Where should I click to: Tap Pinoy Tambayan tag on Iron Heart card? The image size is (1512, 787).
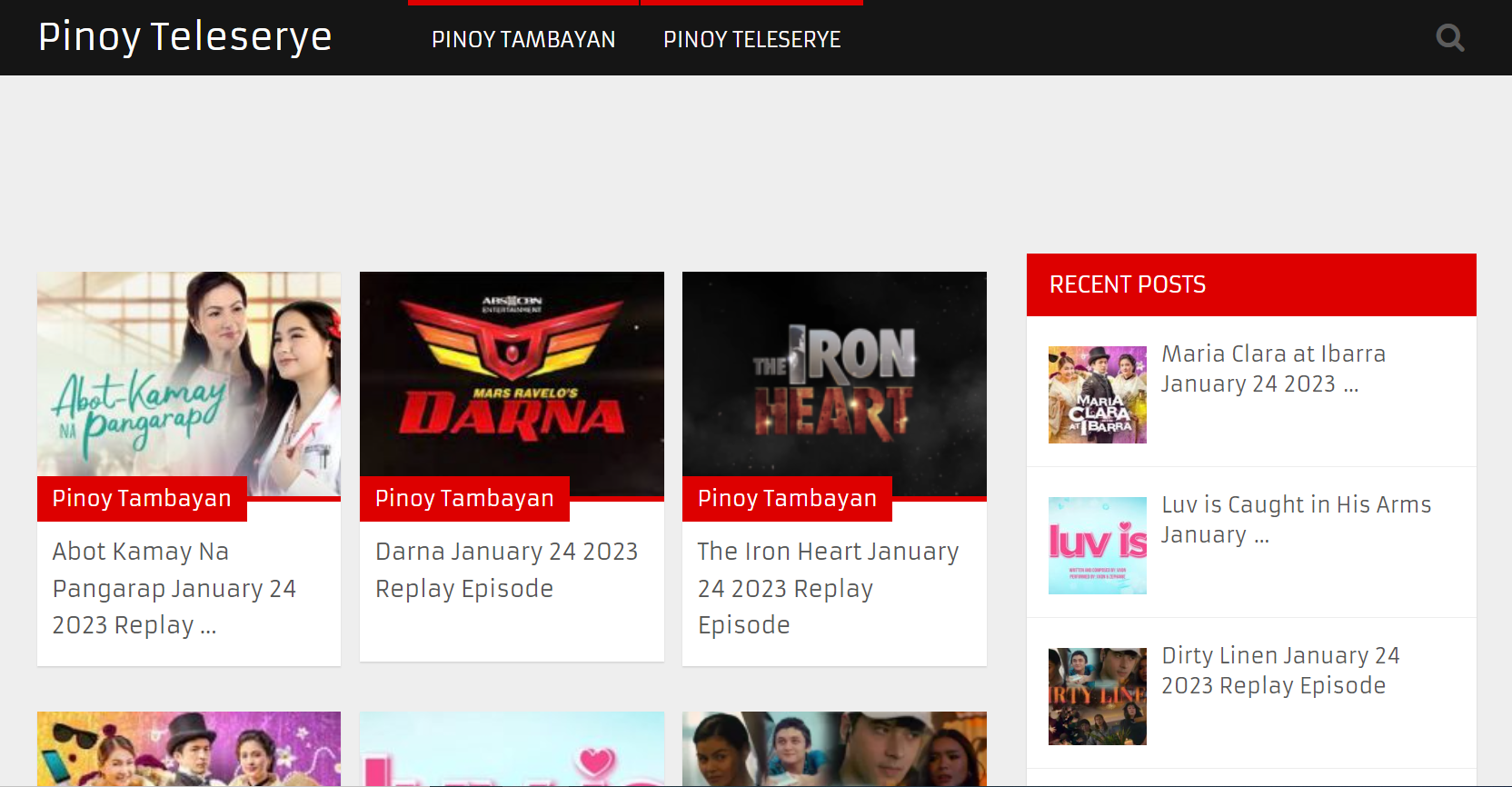pos(787,499)
